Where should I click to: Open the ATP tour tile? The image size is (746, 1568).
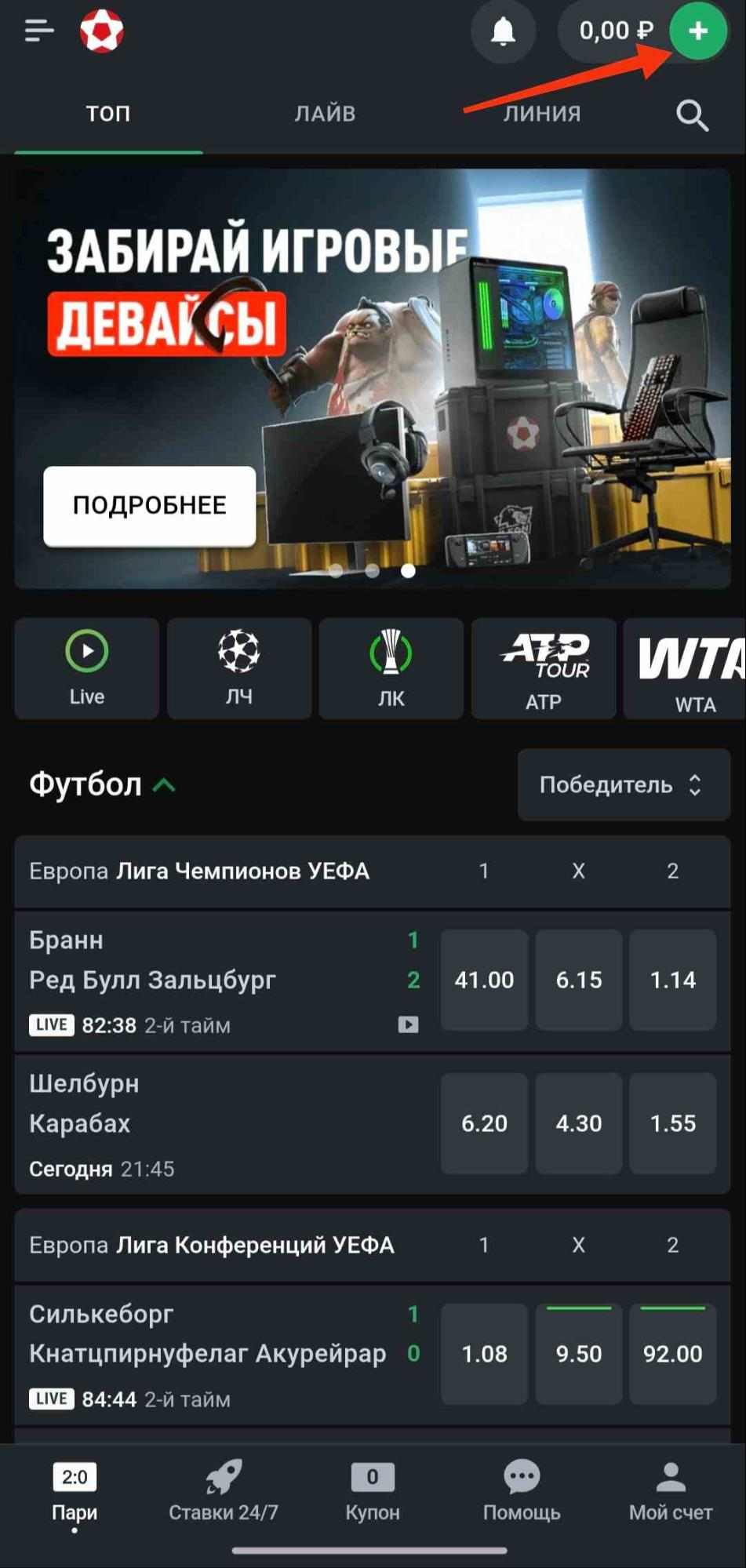coord(543,668)
